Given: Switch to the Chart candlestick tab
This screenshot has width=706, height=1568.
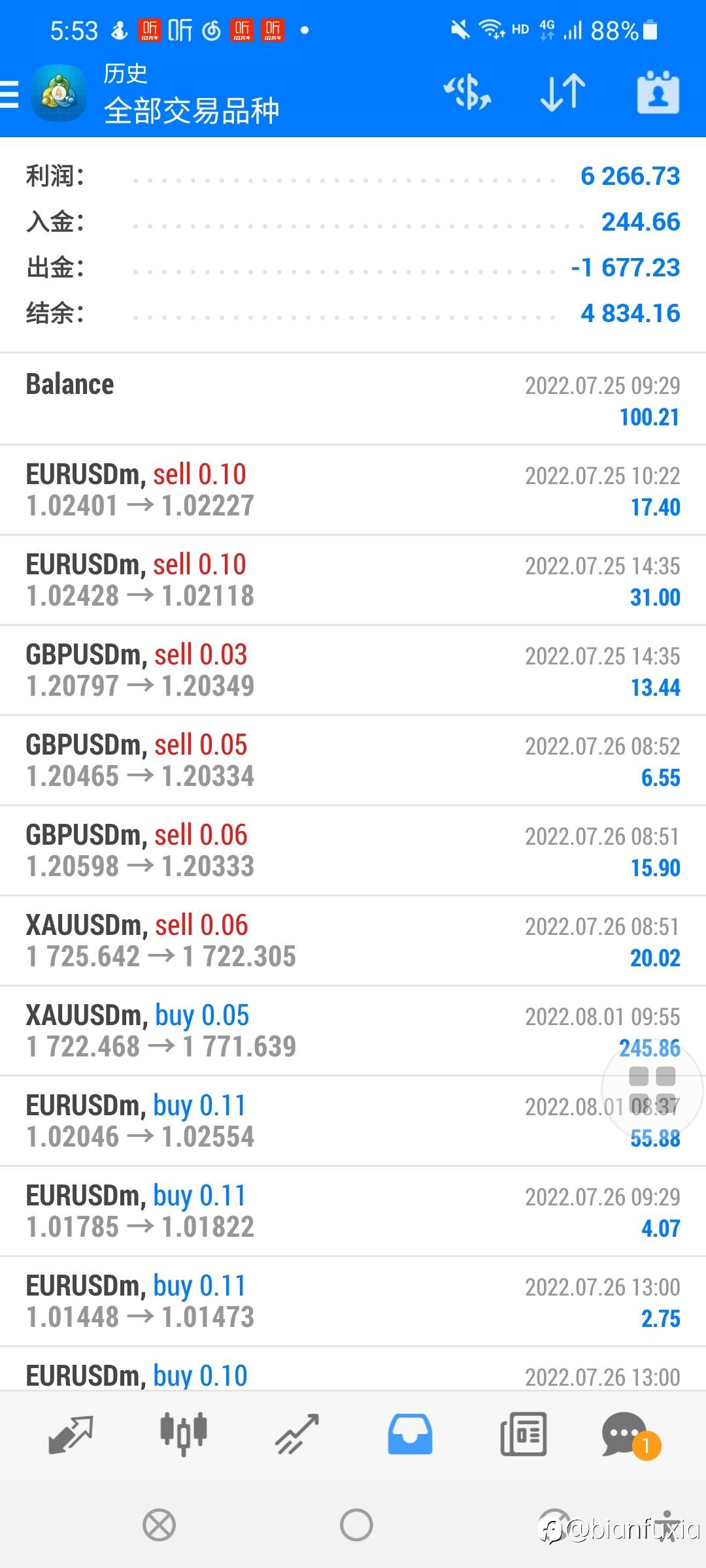Looking at the screenshot, I should pos(184,1435).
